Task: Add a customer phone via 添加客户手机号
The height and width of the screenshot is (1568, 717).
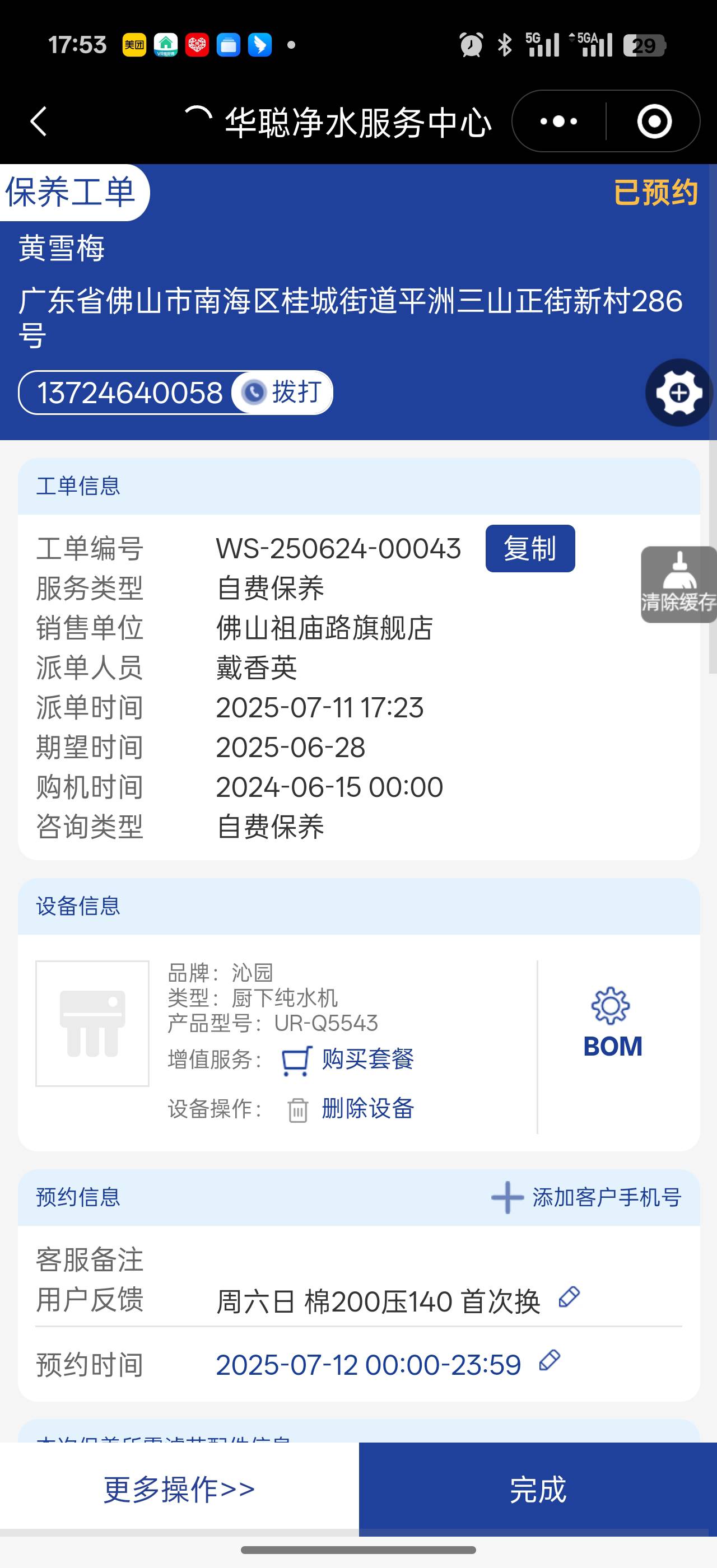Action: pyautogui.click(x=586, y=1197)
